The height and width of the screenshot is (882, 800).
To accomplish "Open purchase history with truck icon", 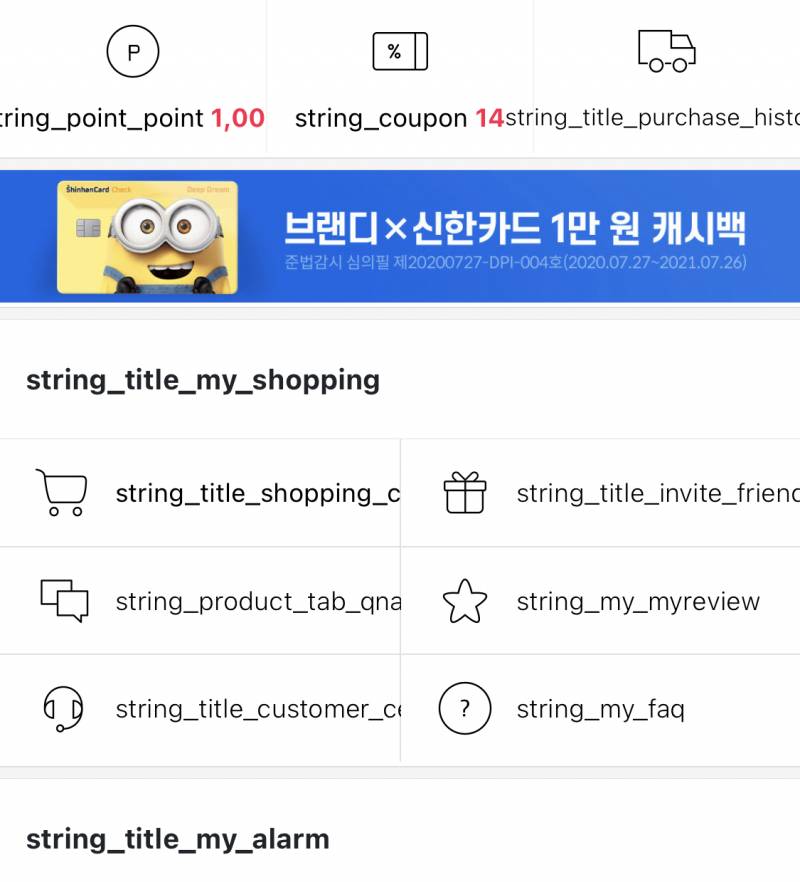I will 666,80.
